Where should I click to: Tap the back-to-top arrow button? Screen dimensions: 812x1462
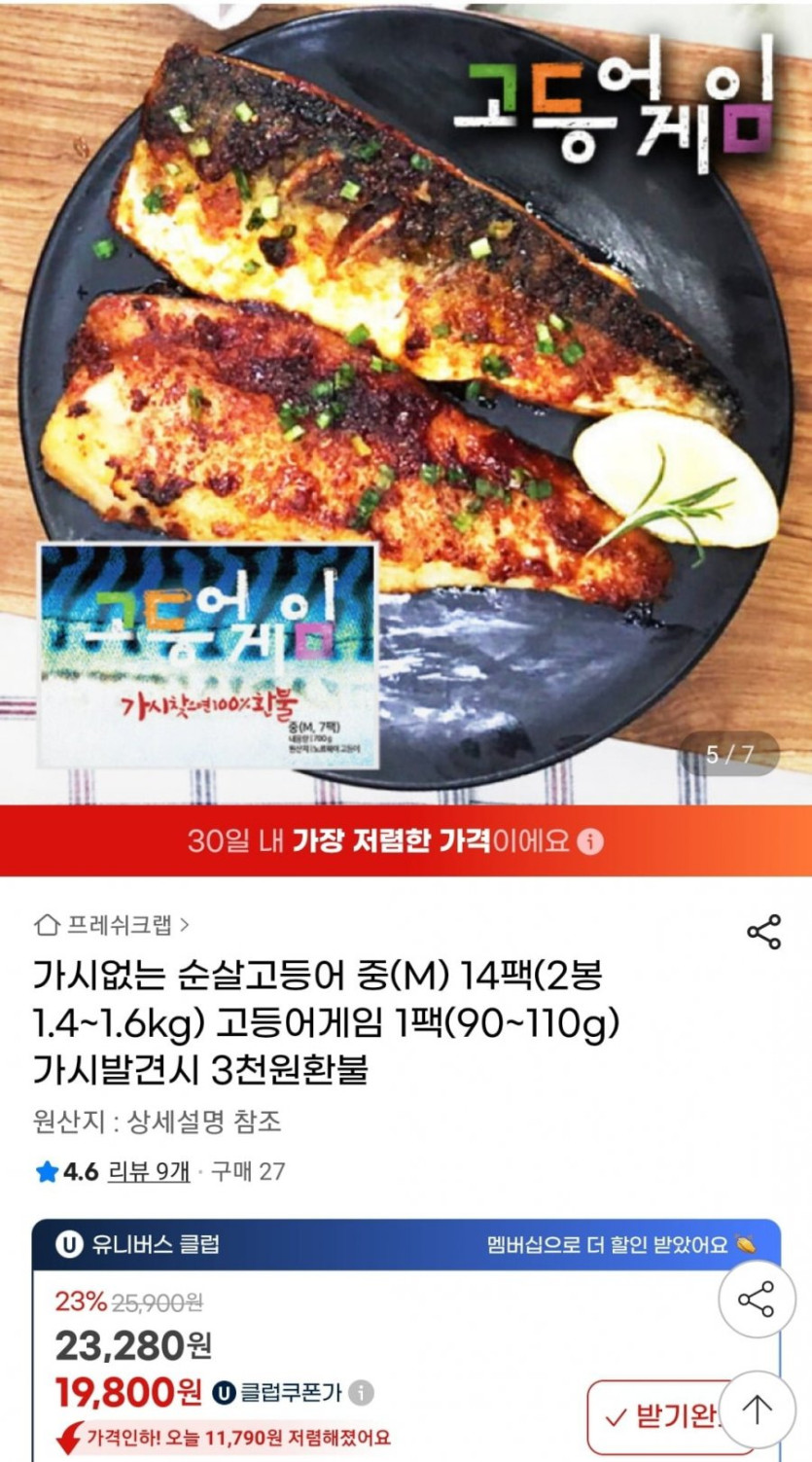[x=757, y=1409]
